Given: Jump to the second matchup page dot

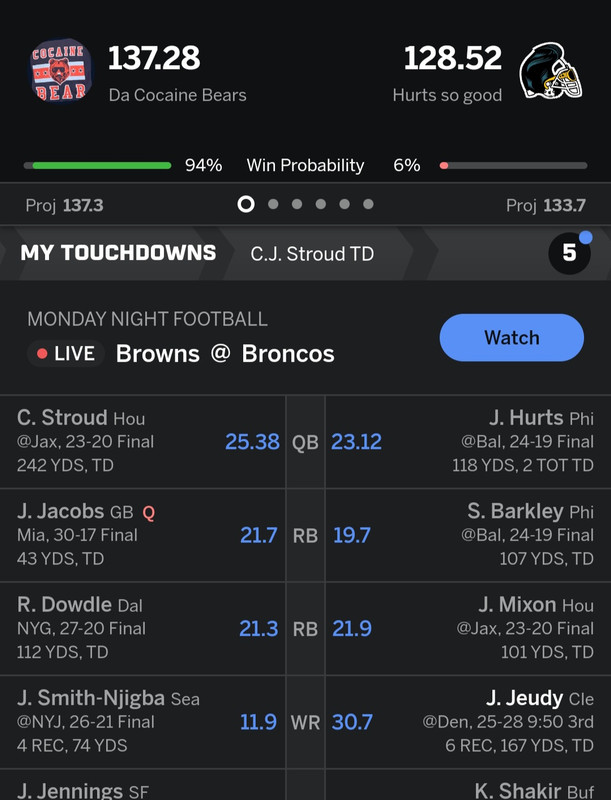Looking at the screenshot, I should 273,204.
